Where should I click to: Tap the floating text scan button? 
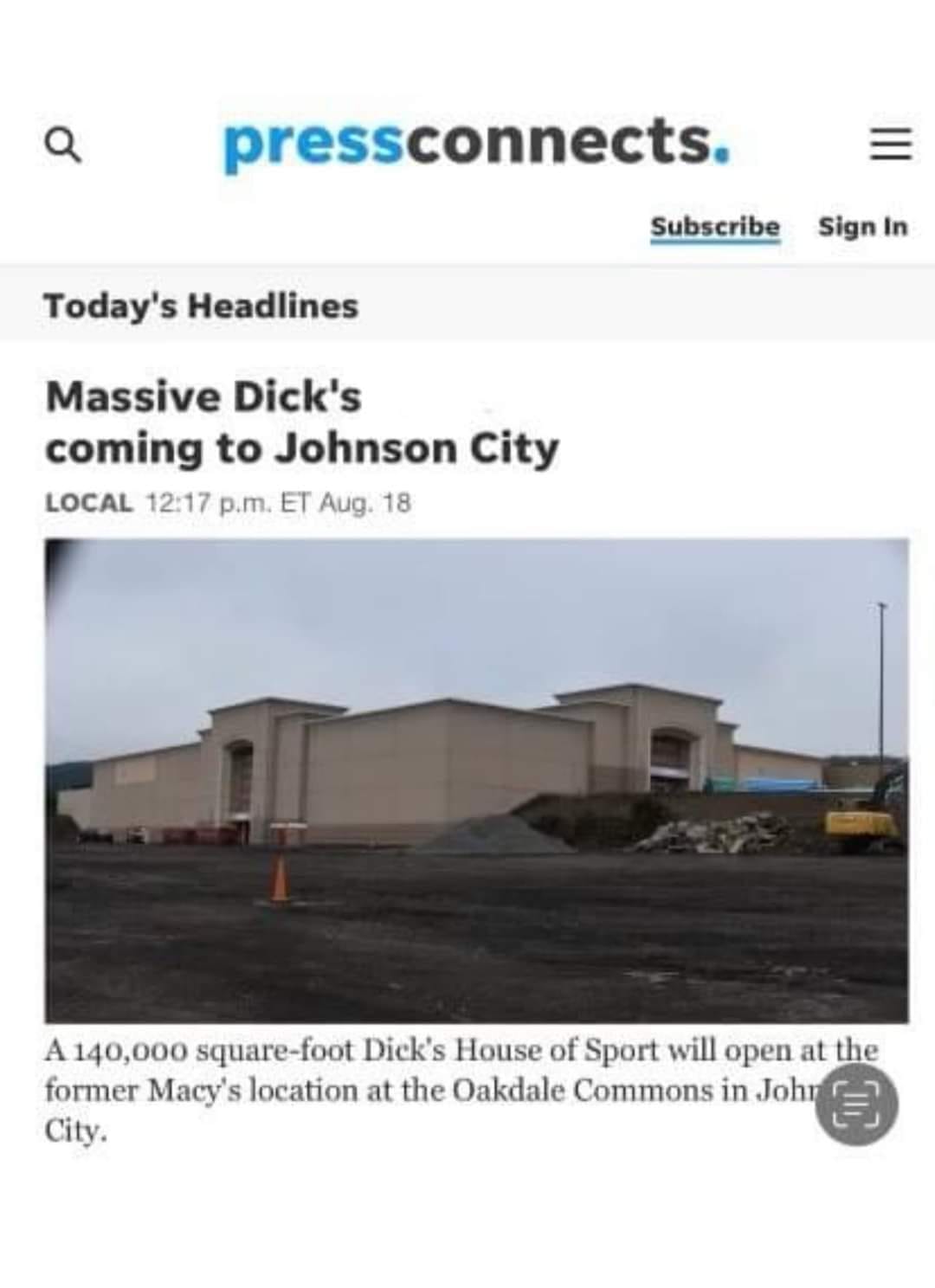click(856, 1104)
